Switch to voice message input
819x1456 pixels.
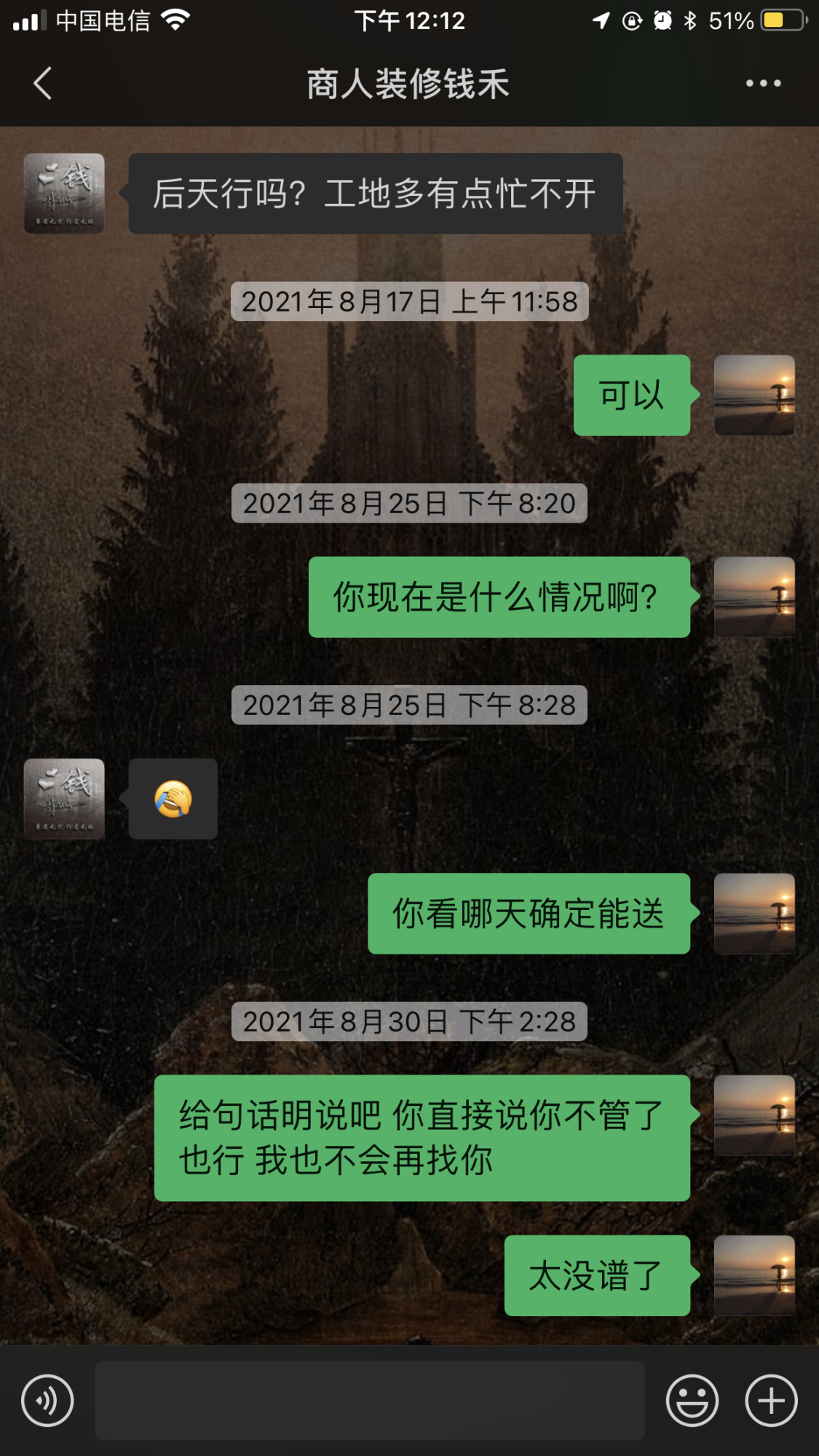pos(47,1400)
